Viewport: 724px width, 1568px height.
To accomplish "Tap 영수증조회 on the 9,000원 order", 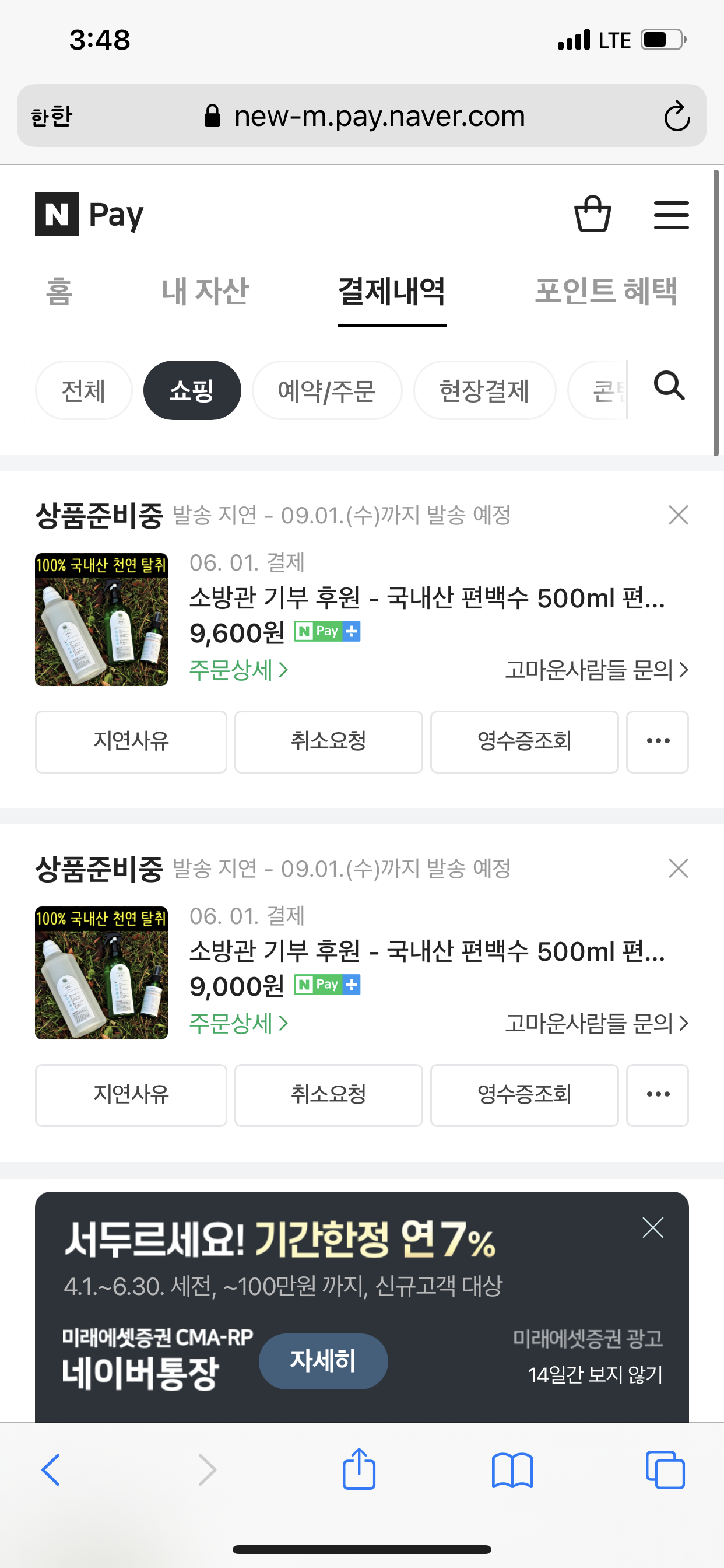I will coord(524,1094).
